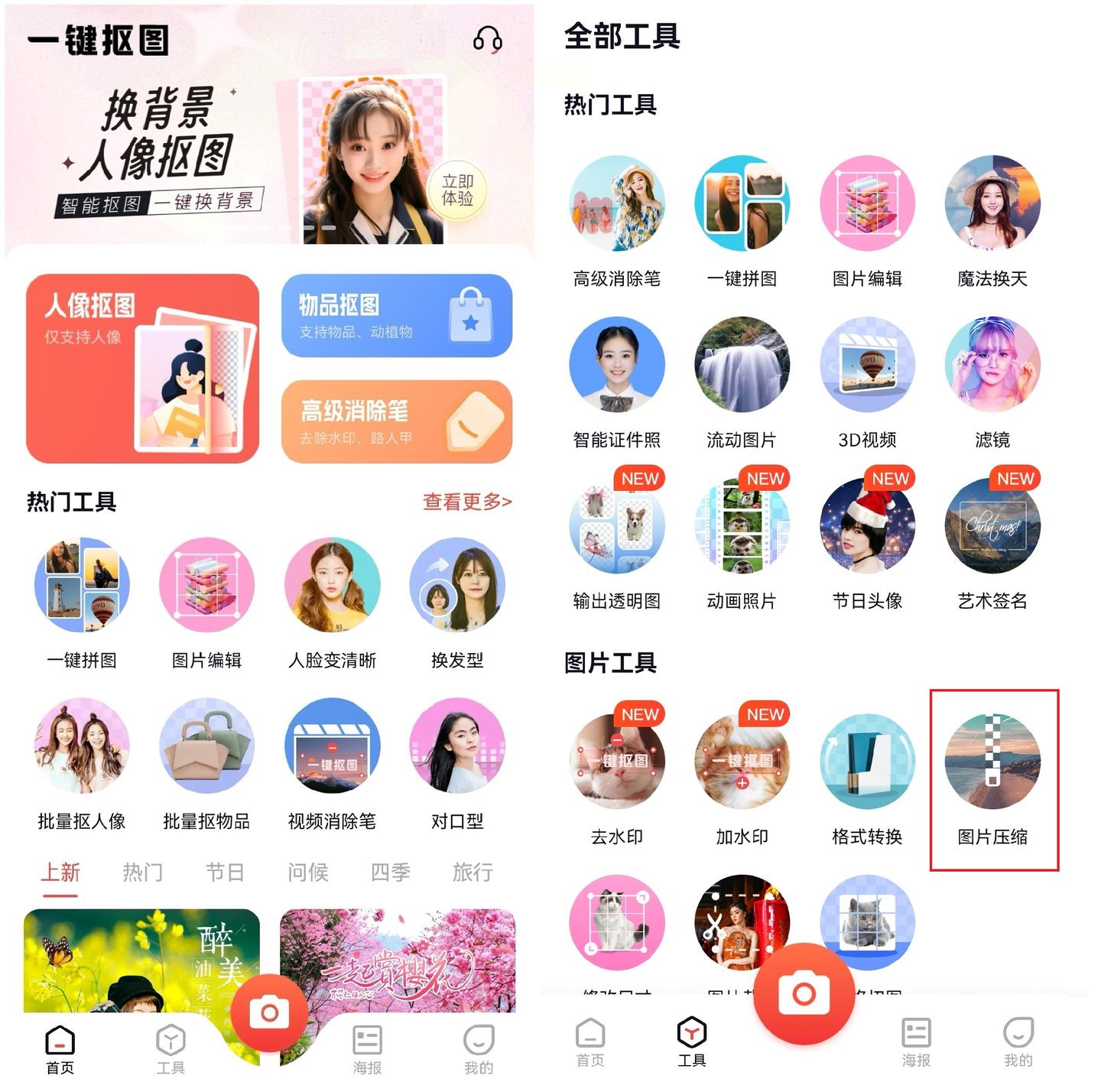1101x1092 pixels.
Task: Tap the 立即体验 button on the banner
Action: pyautogui.click(x=457, y=190)
